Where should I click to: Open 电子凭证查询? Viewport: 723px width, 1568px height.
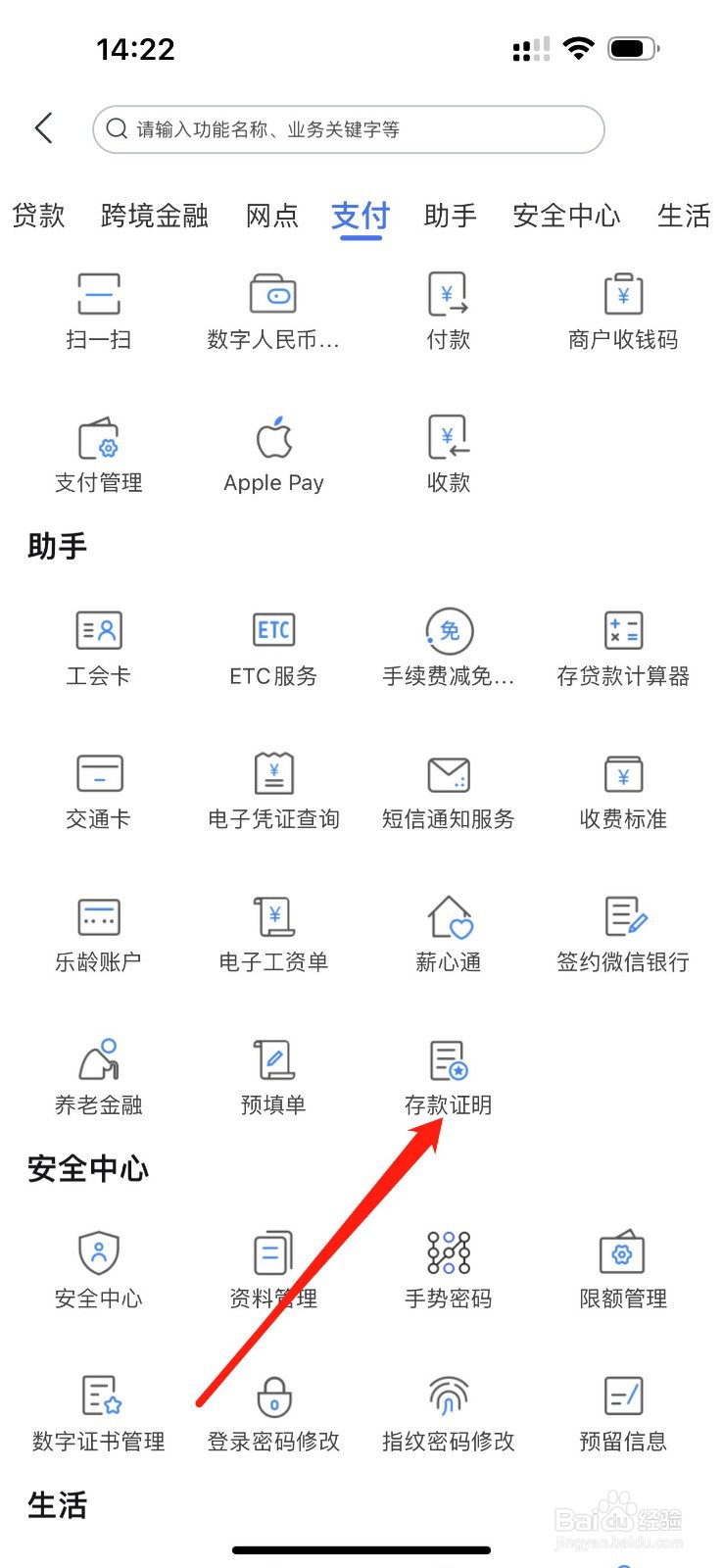tap(273, 792)
